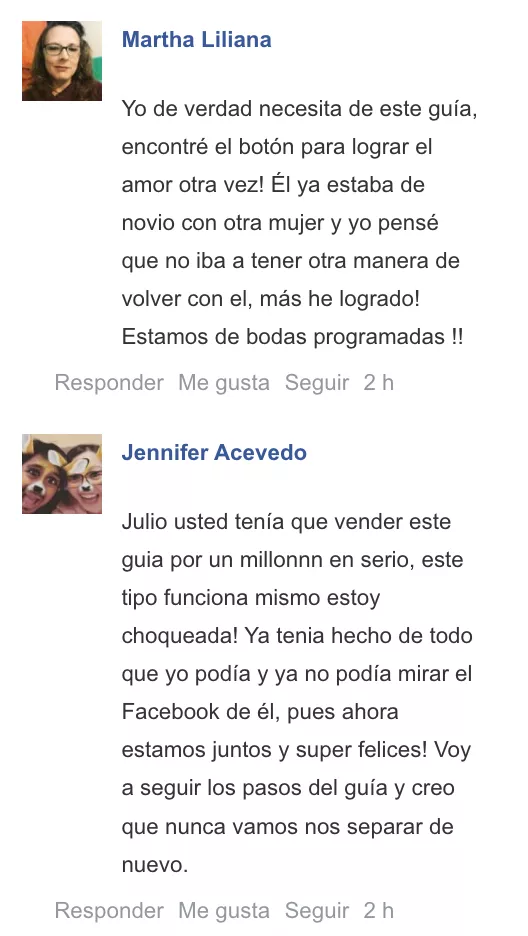
Task: Reply to Martha Liliana's comment
Action: [x=109, y=383]
